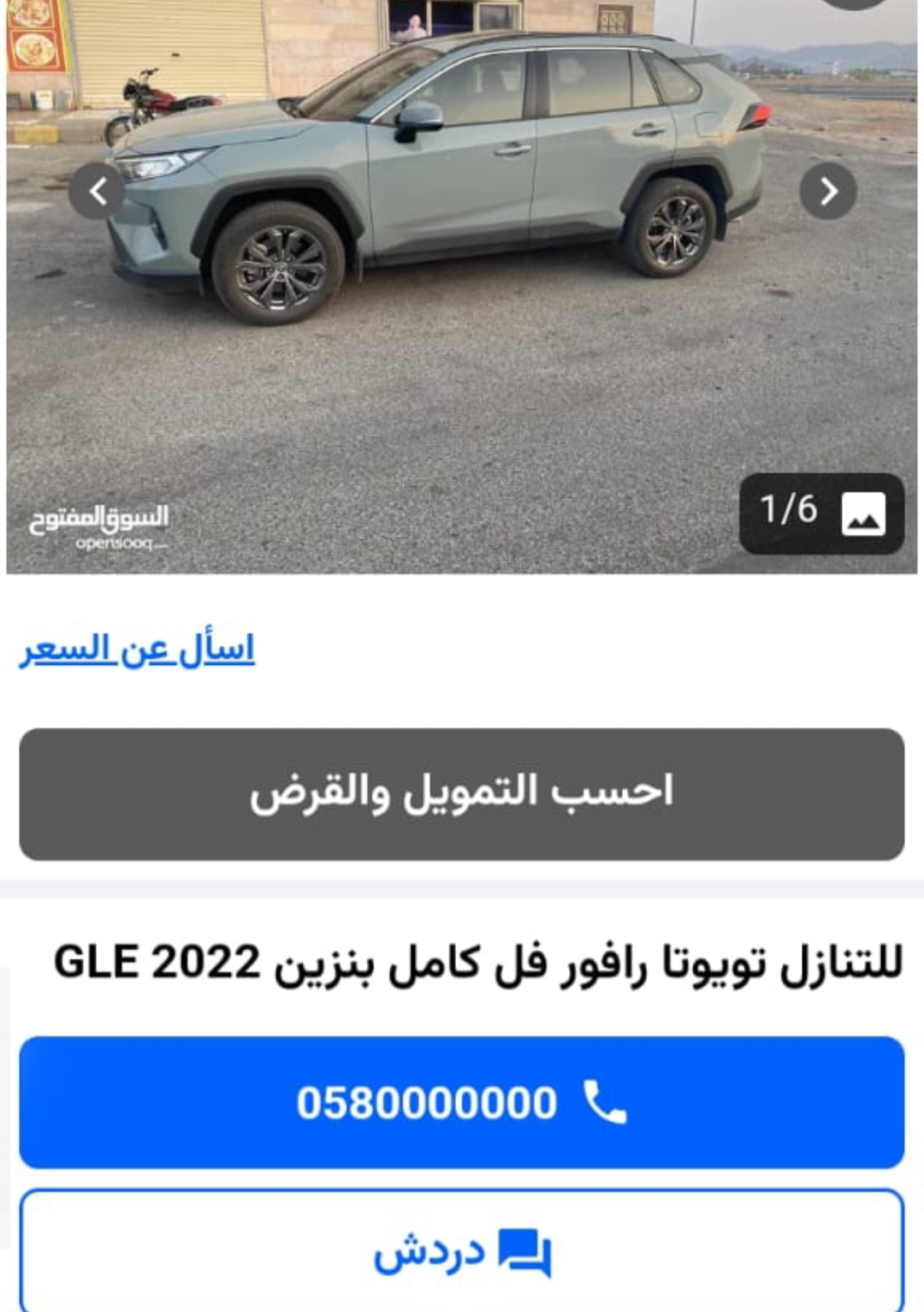924x1312 pixels.
Task: Tap the اسأل عن السعر link
Action: point(138,650)
